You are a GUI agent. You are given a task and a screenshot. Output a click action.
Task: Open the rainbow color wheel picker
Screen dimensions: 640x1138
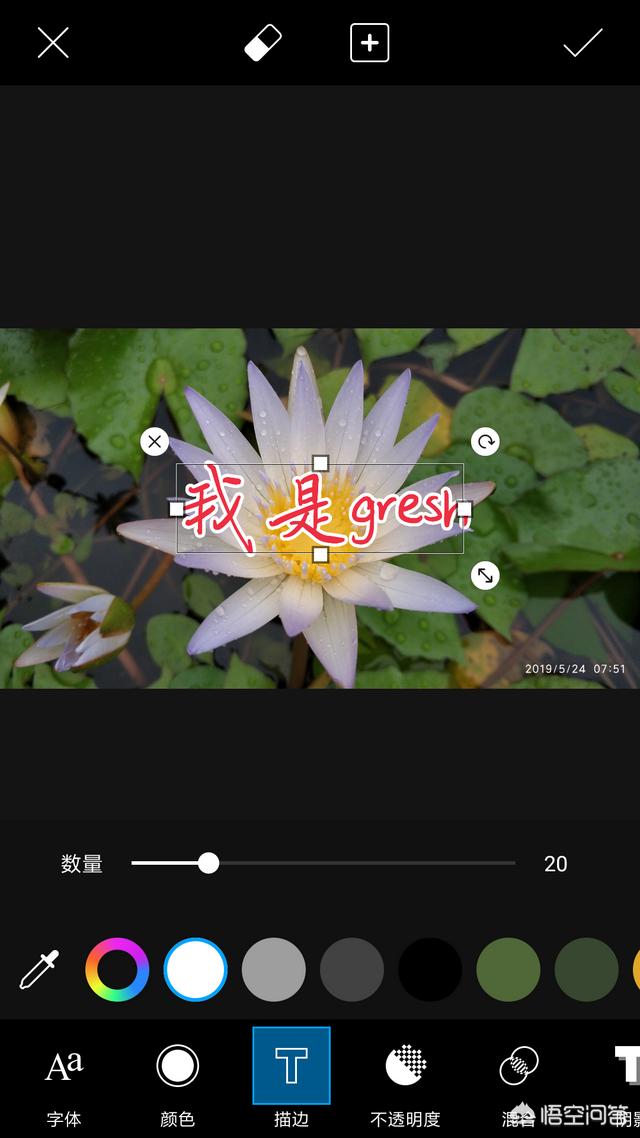[117, 970]
